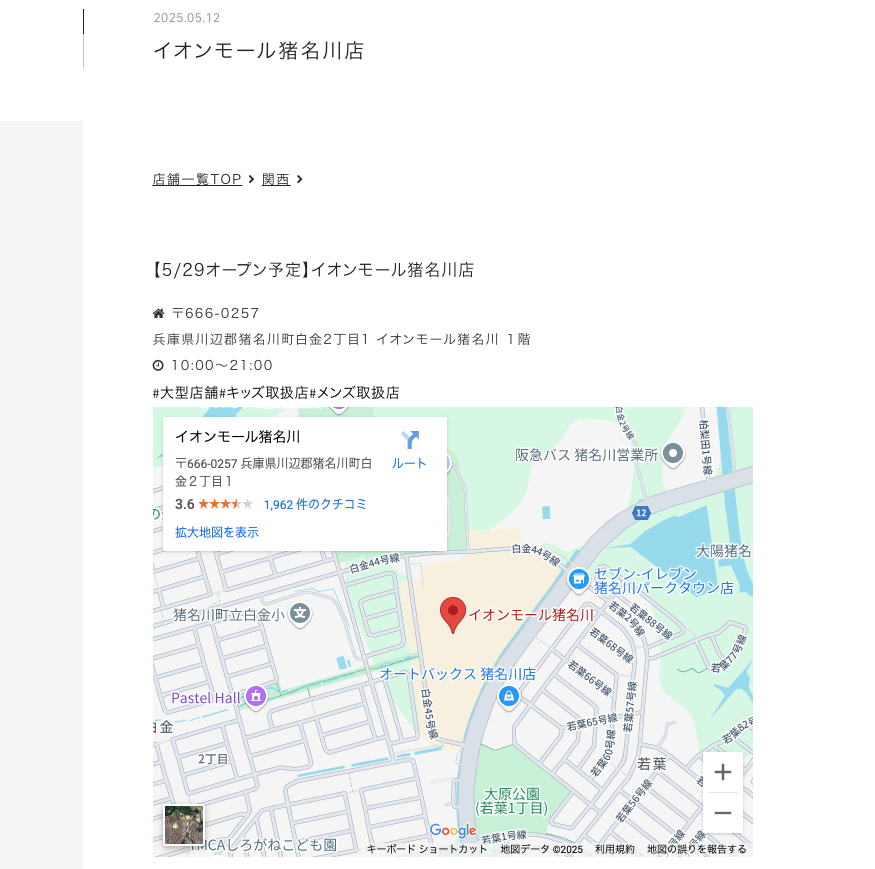Select the イオンモール猪名川 red map pin
875x869 pixels.
click(453, 614)
